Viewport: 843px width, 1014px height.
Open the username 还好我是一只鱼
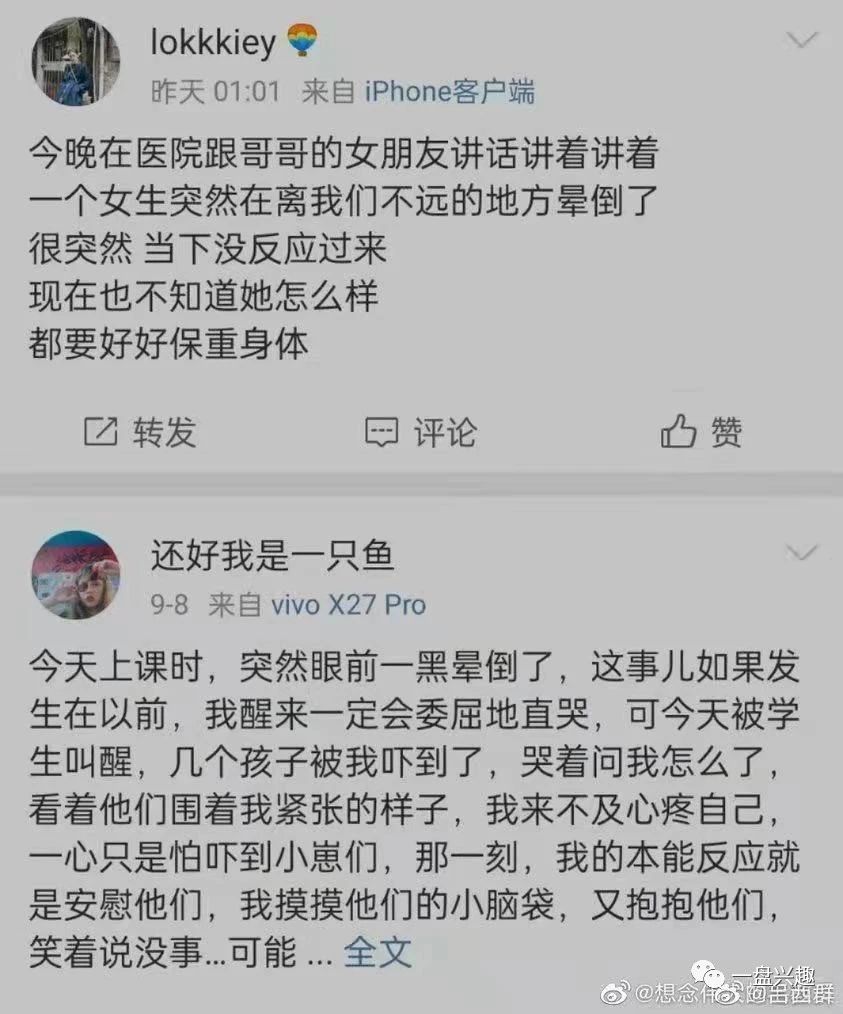click(x=272, y=556)
